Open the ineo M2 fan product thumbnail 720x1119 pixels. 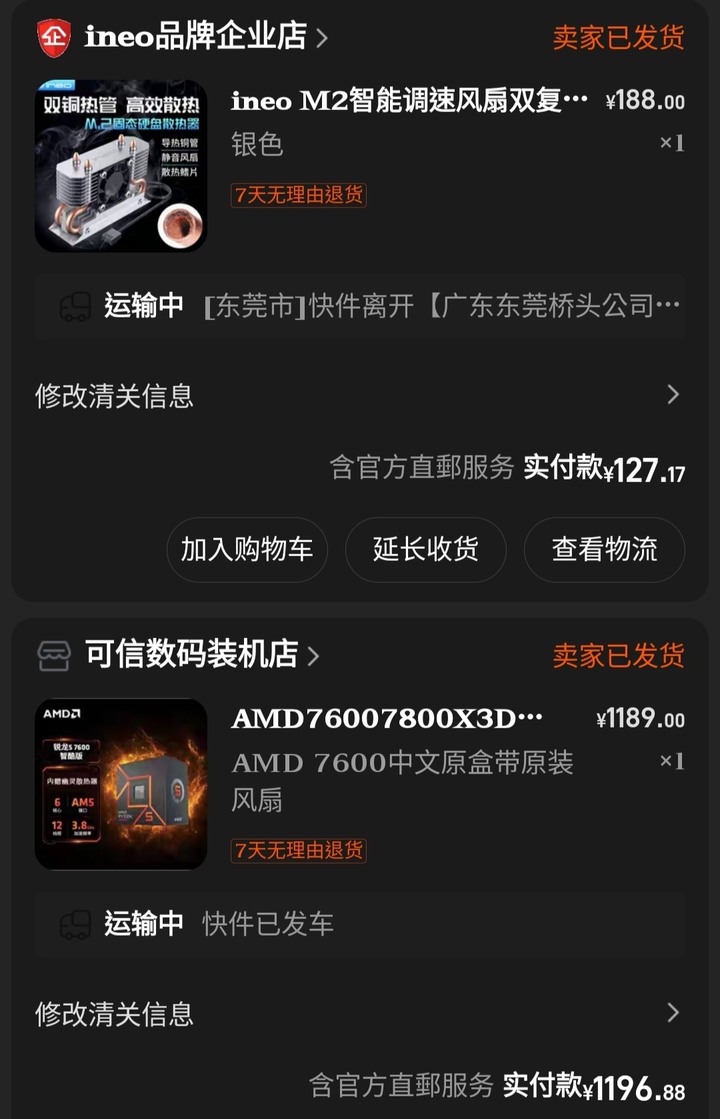(x=121, y=166)
